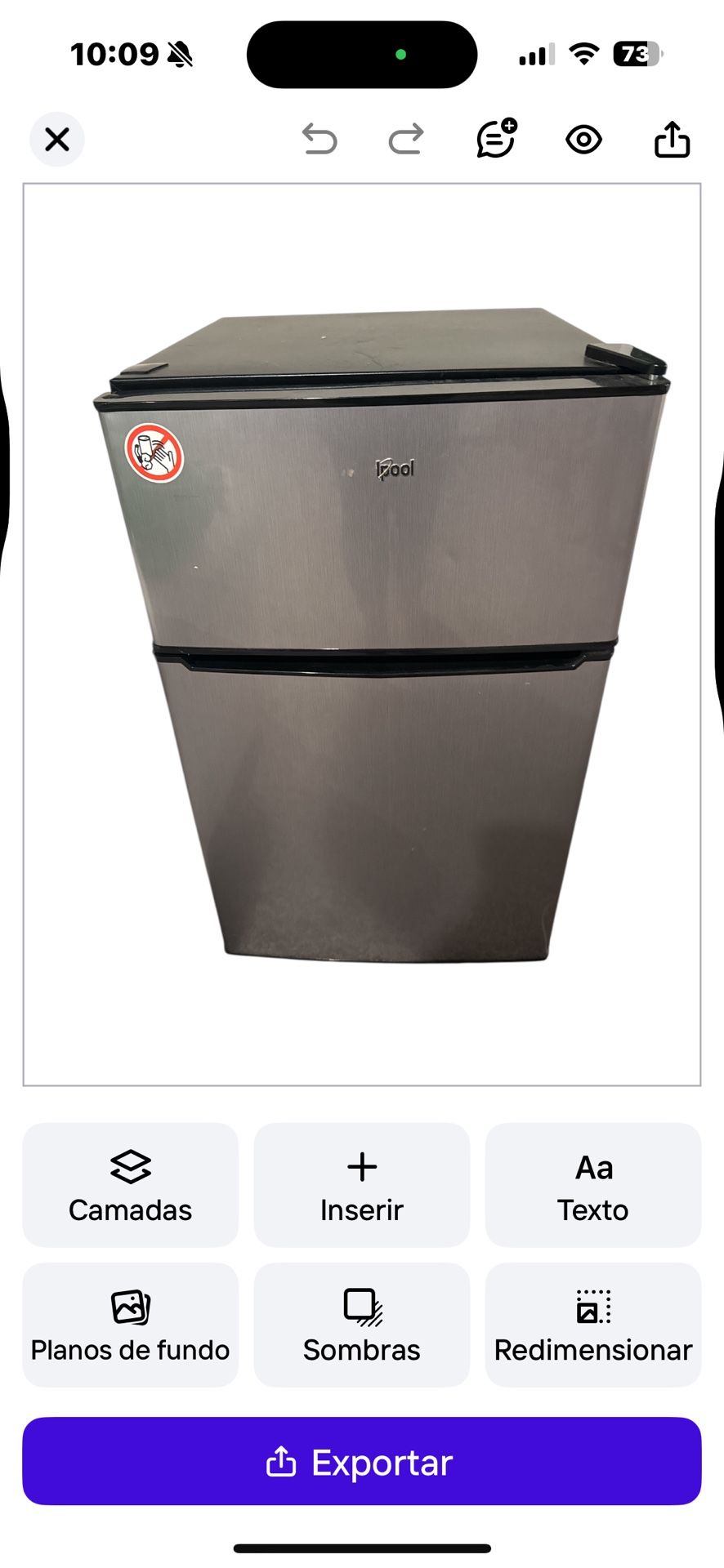This screenshot has height=1568, width=724.
Task: Add text with the Texto tool
Action: click(x=593, y=1184)
